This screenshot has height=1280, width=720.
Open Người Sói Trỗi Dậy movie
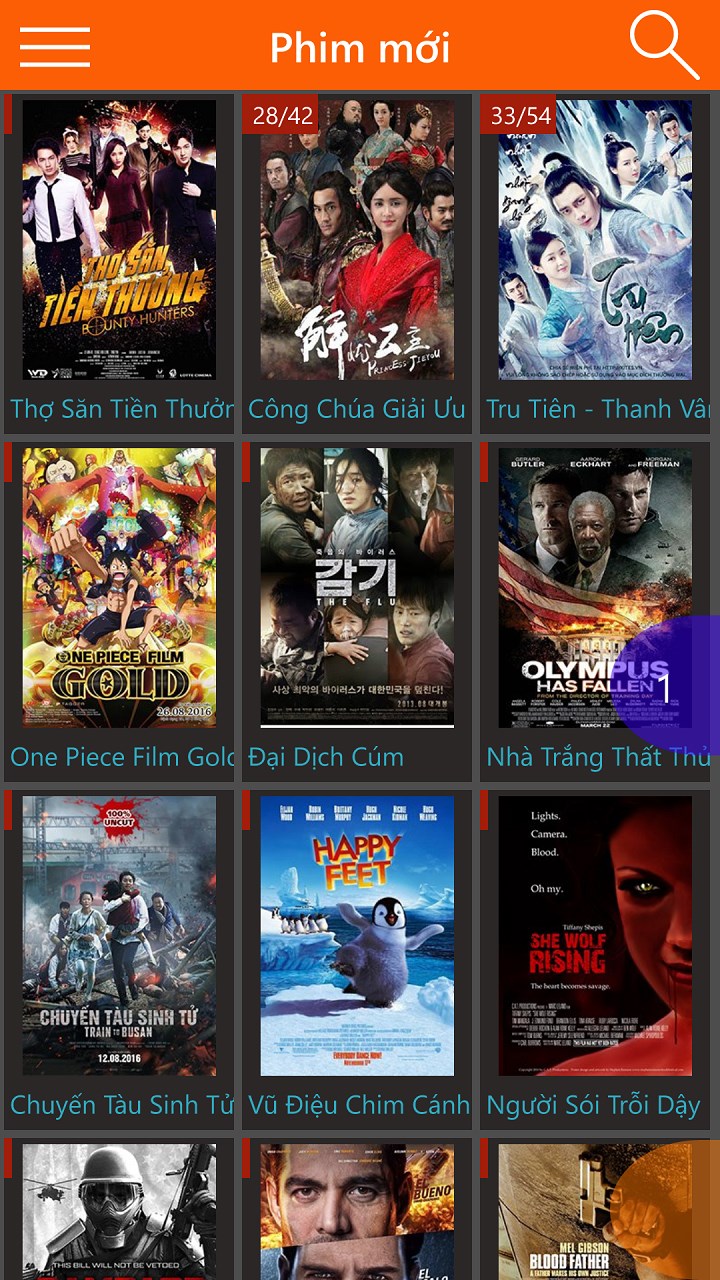point(595,936)
